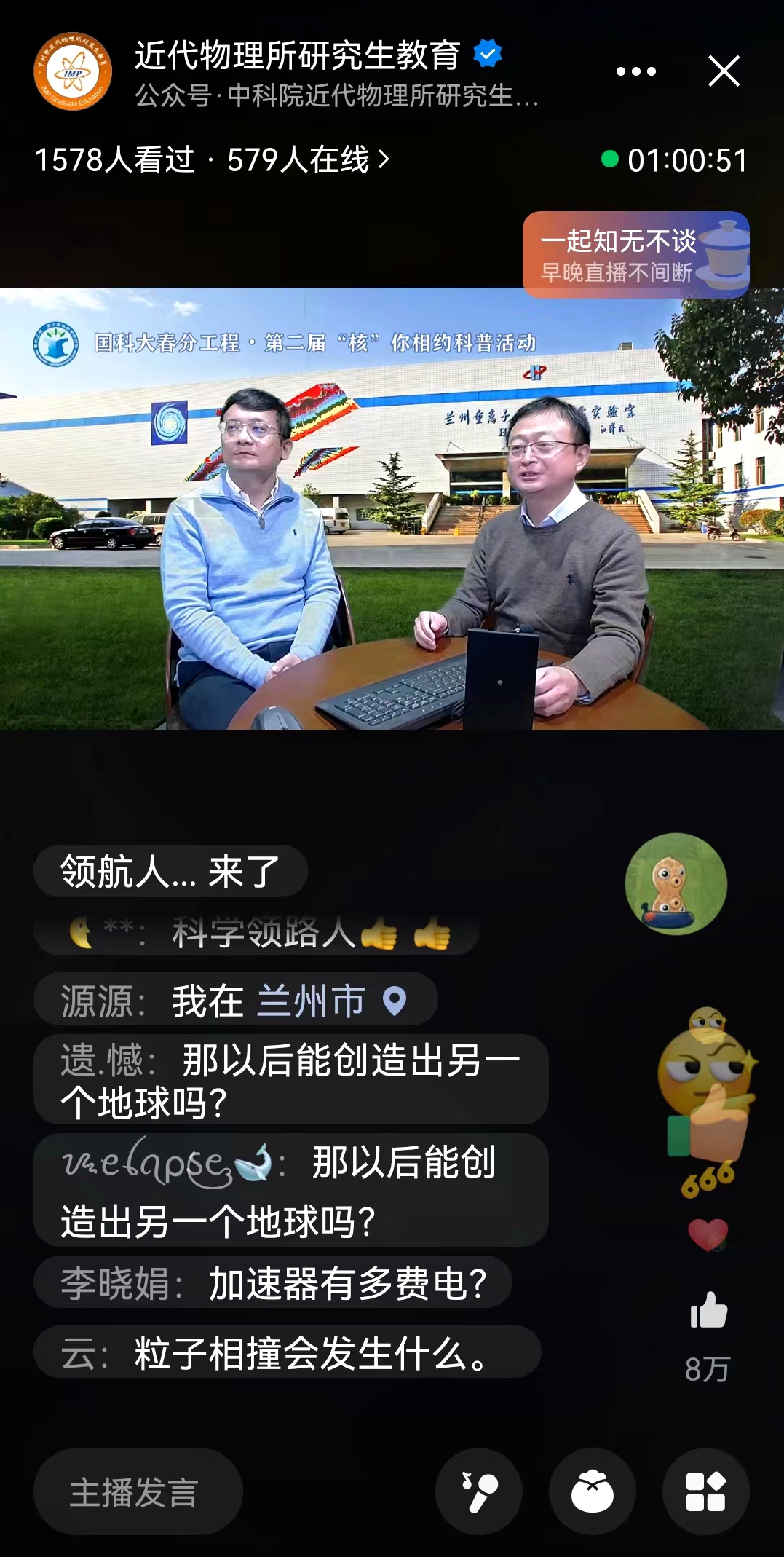
Task: Open the peanut avatar floating icon
Action: (x=676, y=884)
